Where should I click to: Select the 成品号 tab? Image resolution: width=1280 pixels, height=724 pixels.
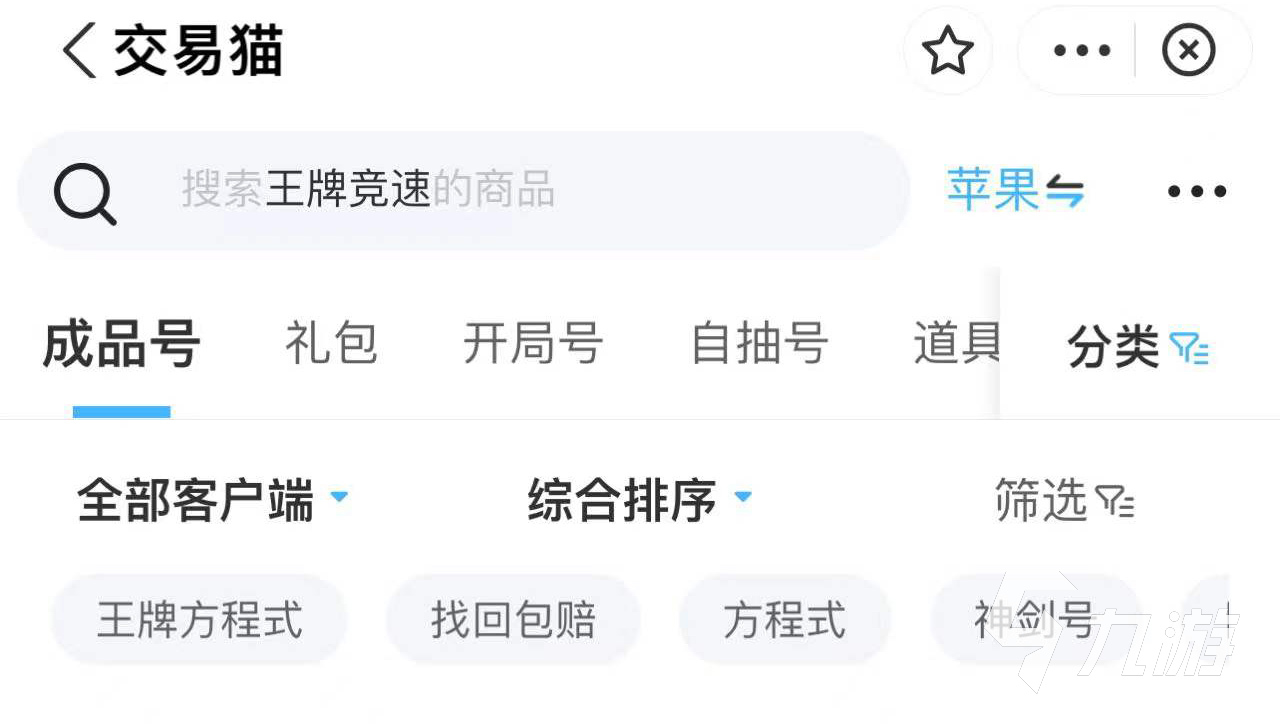point(122,344)
